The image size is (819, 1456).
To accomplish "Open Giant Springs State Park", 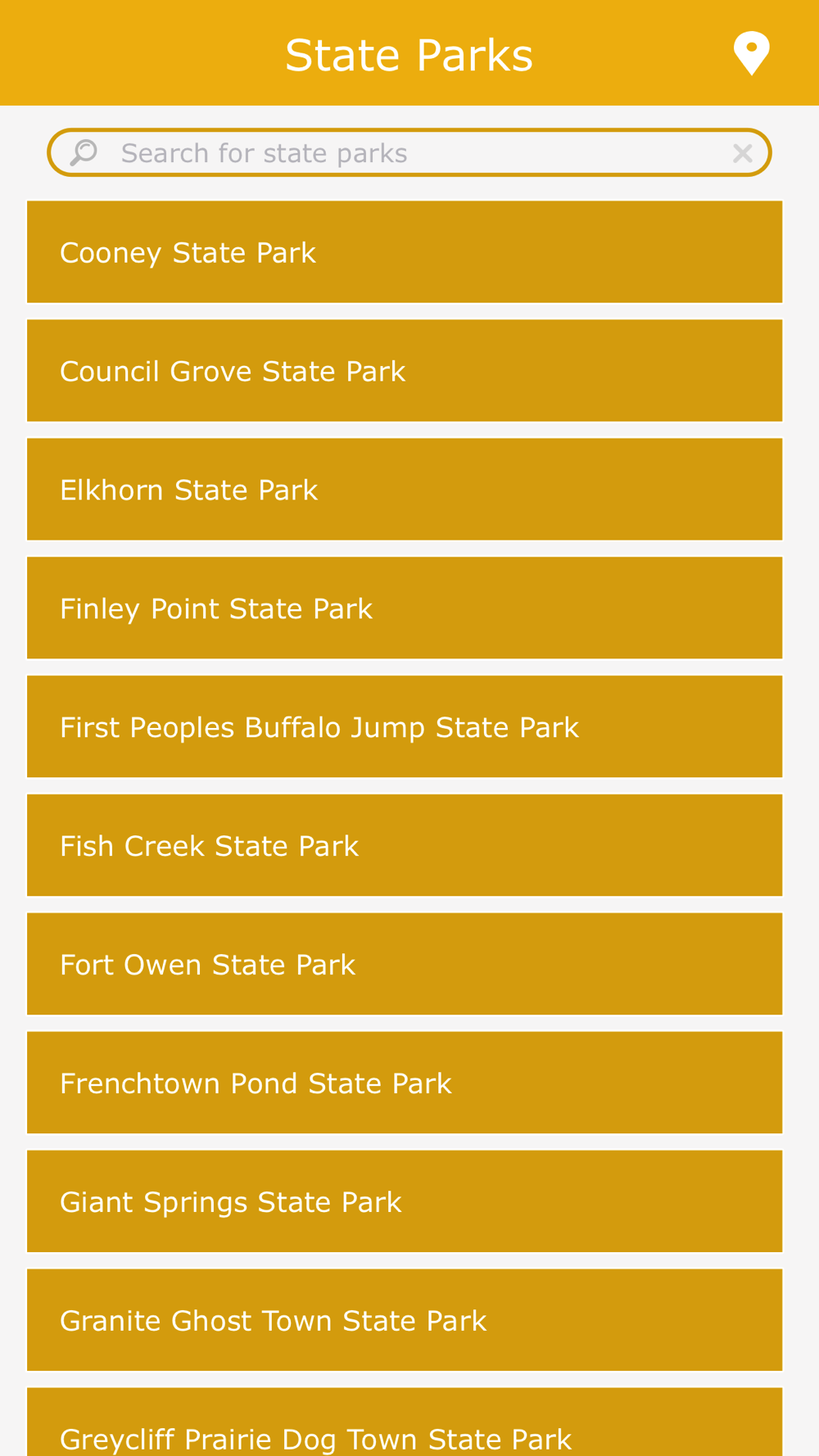I will pos(405,1202).
